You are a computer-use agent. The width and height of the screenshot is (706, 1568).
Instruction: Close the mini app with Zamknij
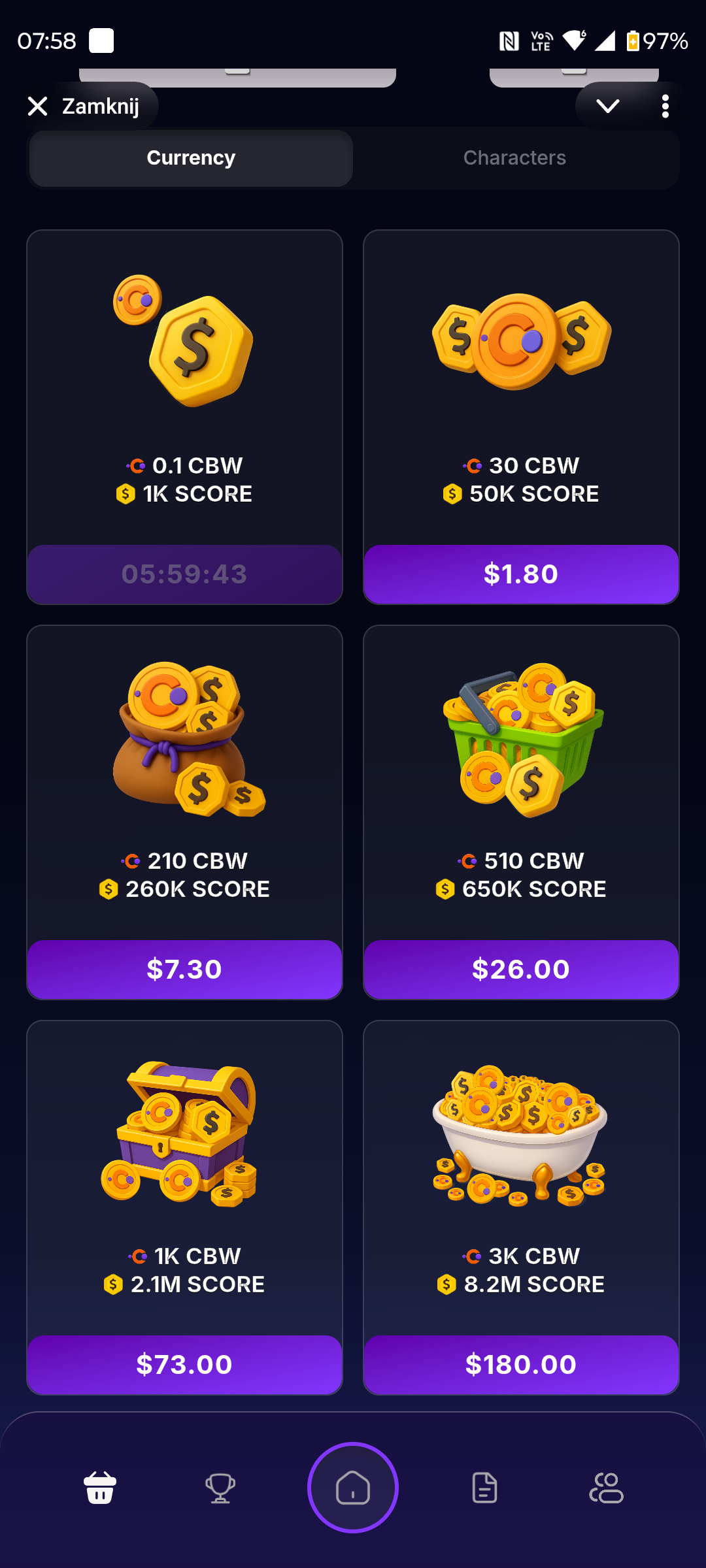(x=85, y=106)
